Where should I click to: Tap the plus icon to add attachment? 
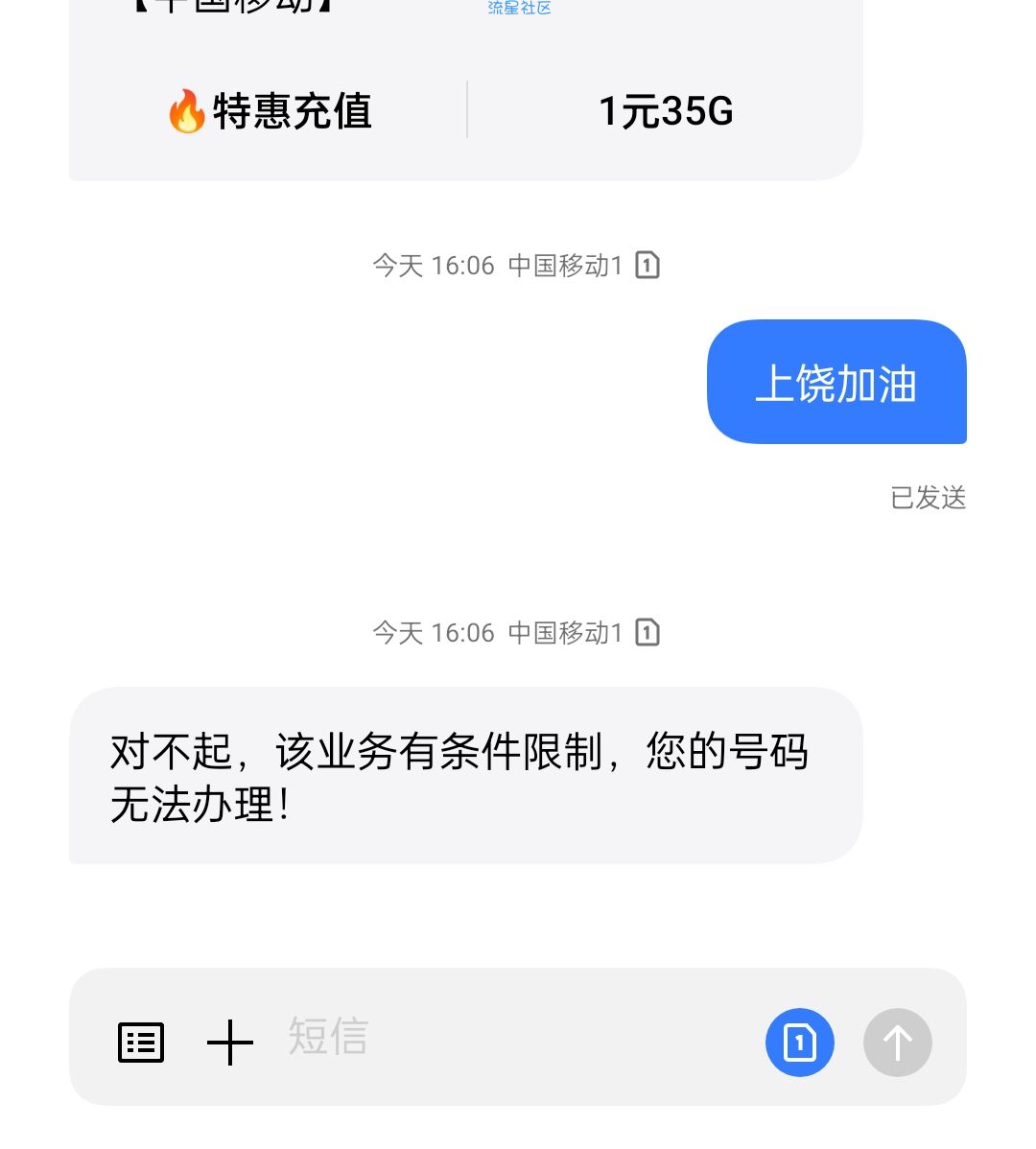pos(230,1042)
